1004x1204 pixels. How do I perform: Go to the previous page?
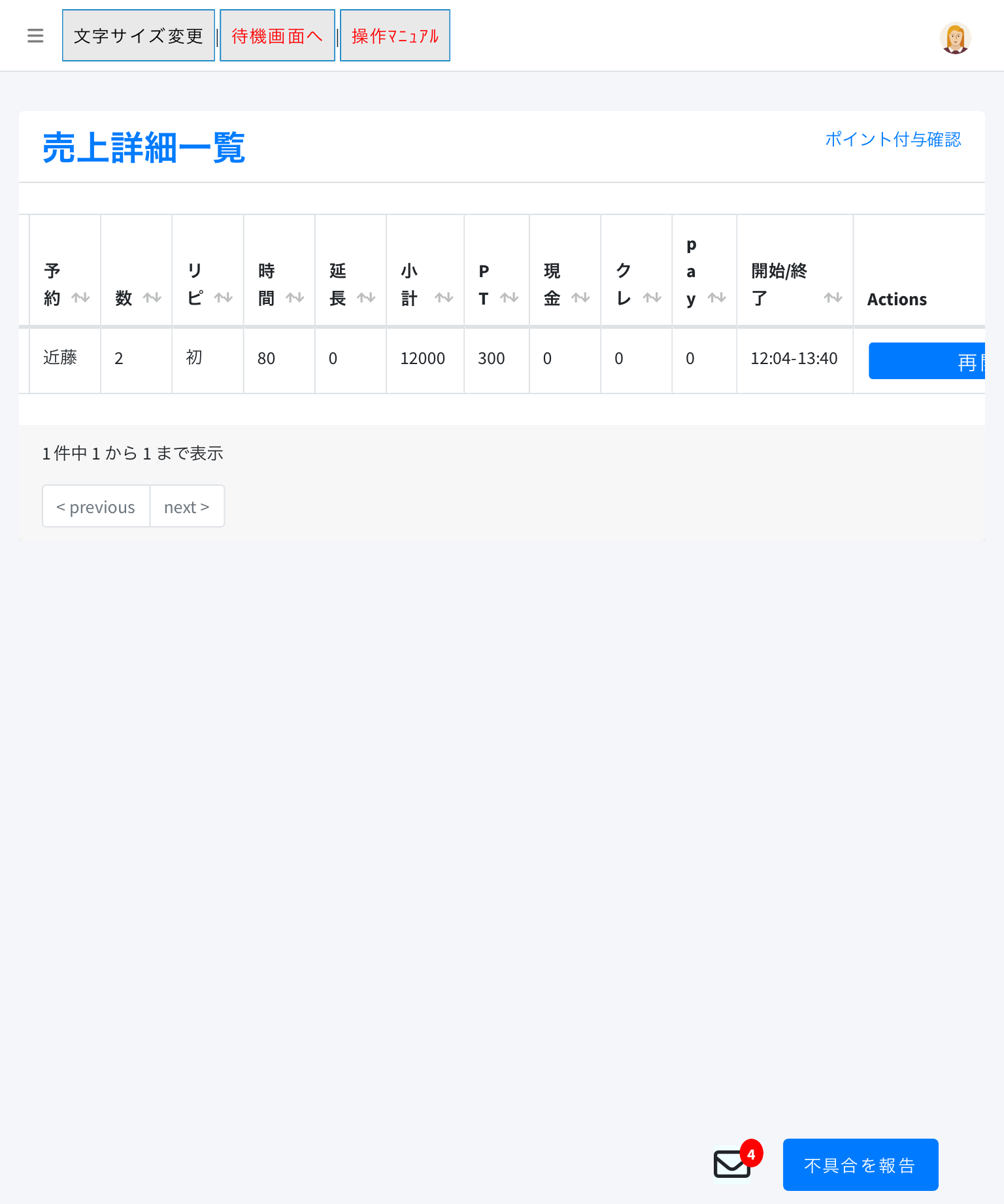pyautogui.click(x=96, y=507)
